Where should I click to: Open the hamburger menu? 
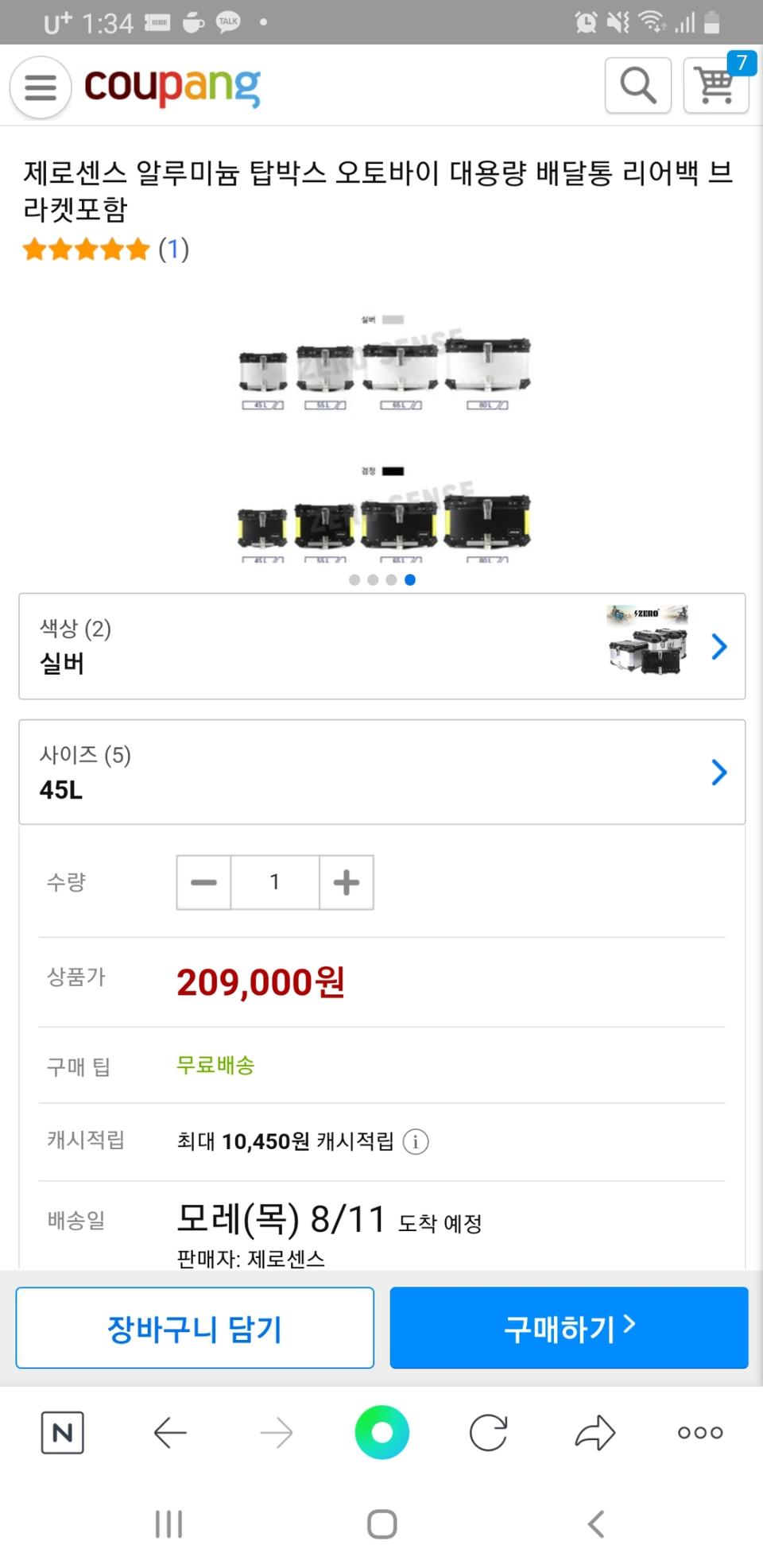point(40,86)
